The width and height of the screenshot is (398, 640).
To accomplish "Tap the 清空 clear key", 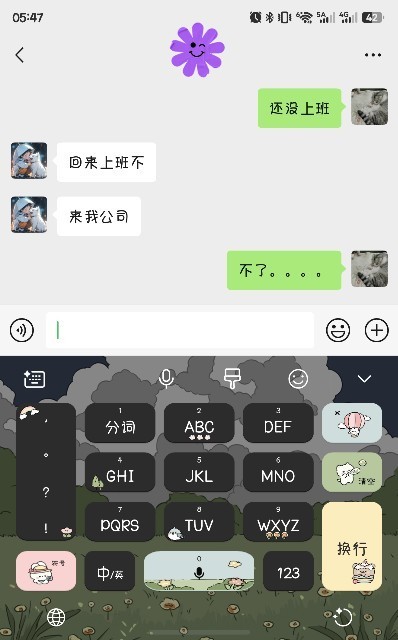I will [x=352, y=472].
